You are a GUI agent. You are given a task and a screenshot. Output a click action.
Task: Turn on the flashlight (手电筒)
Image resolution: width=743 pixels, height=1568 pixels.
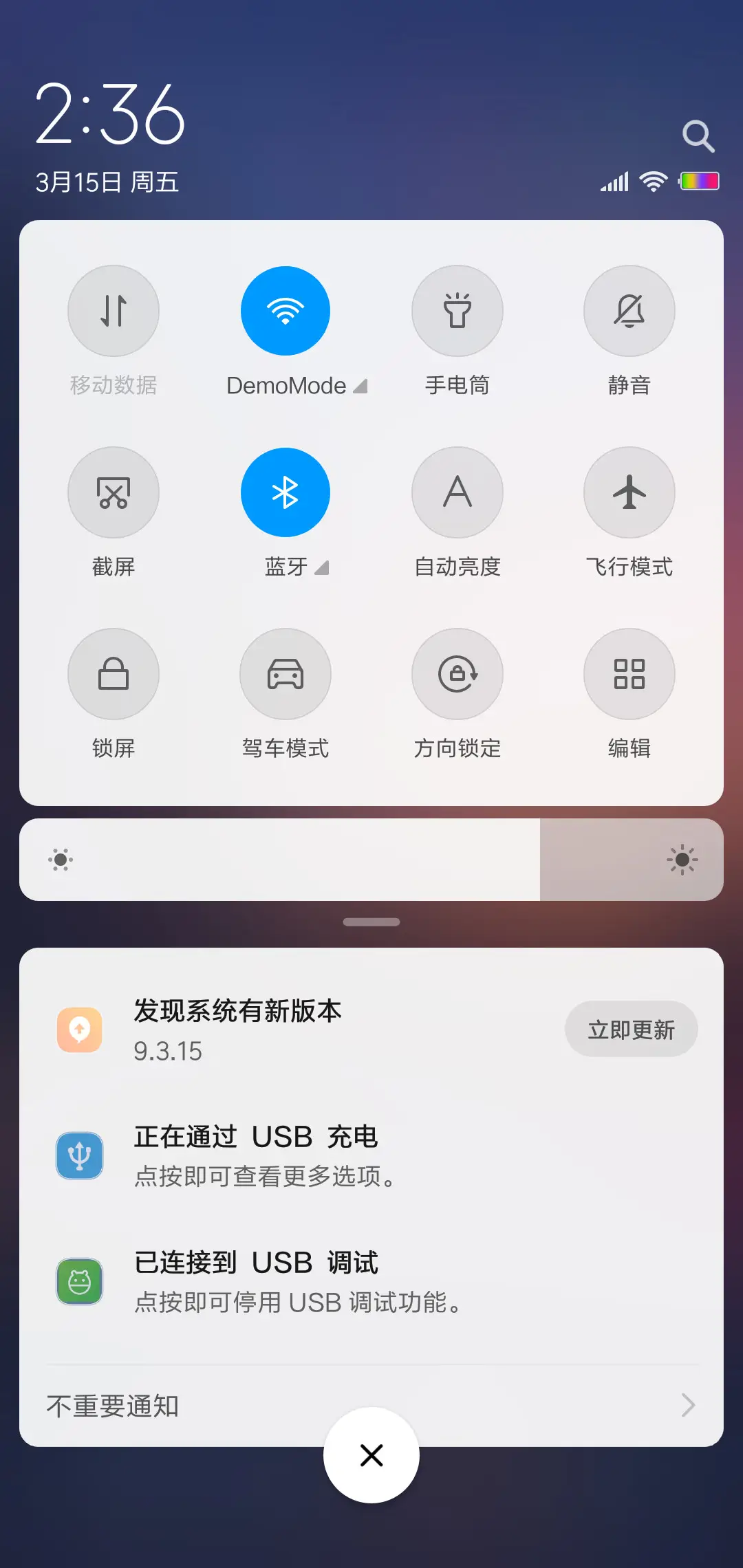(x=457, y=311)
